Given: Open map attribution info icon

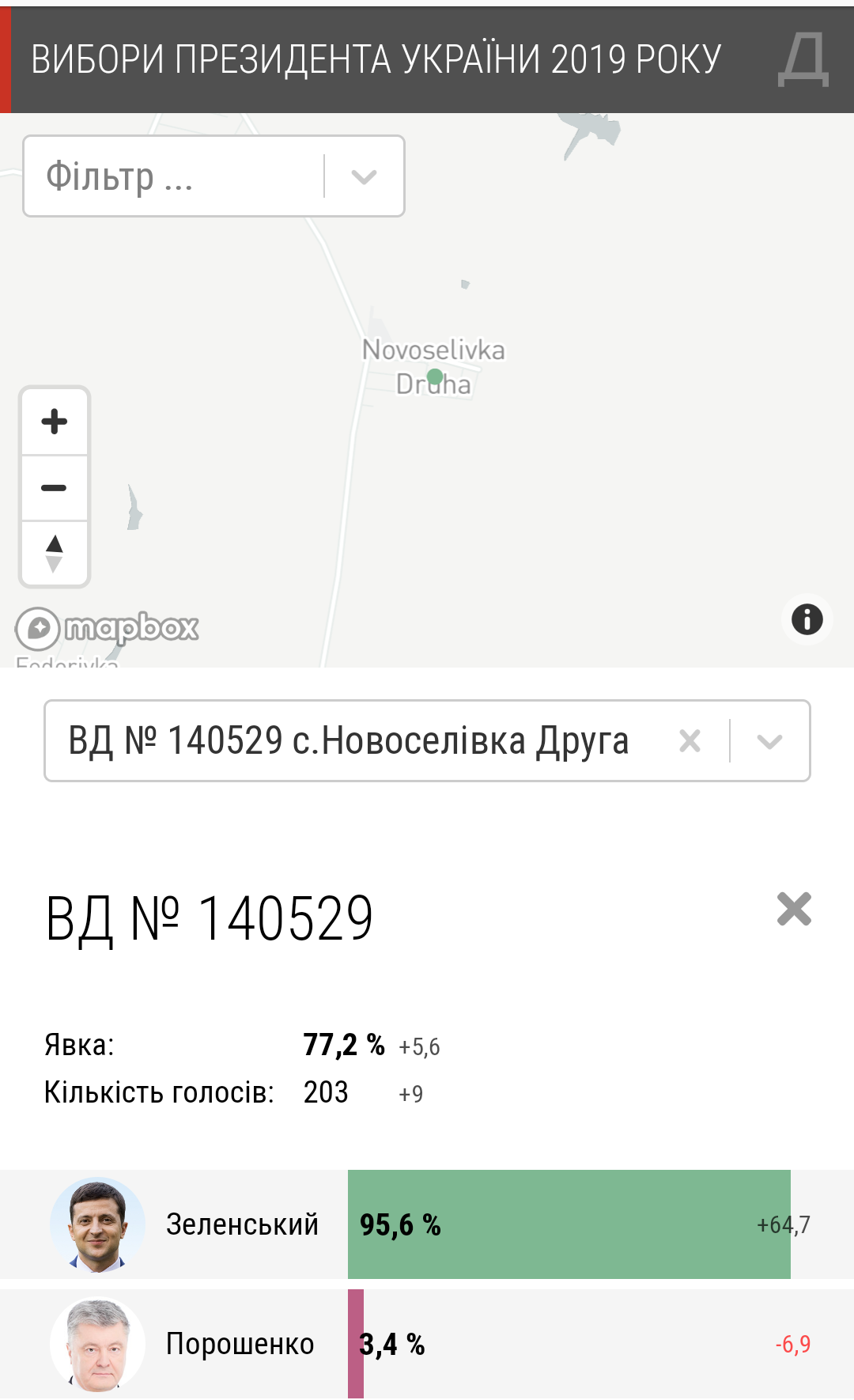Looking at the screenshot, I should point(807,619).
